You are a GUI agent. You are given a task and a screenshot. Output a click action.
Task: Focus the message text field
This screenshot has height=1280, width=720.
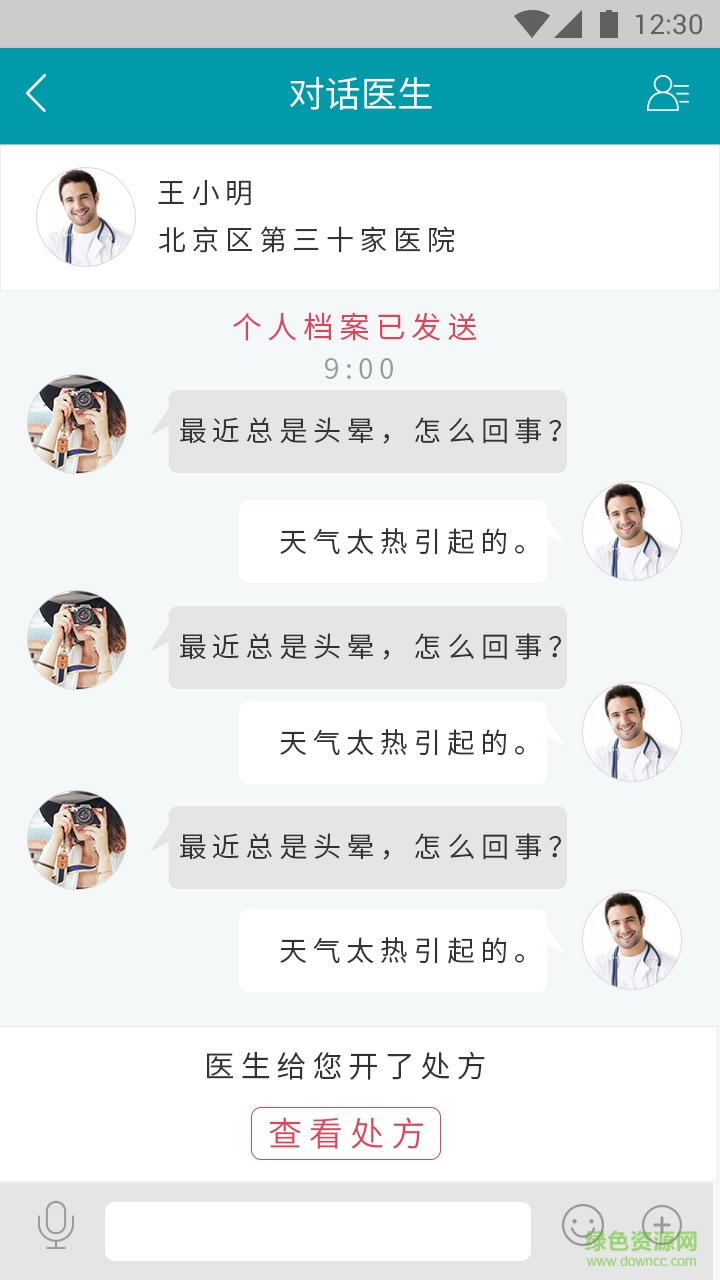pos(318,1231)
